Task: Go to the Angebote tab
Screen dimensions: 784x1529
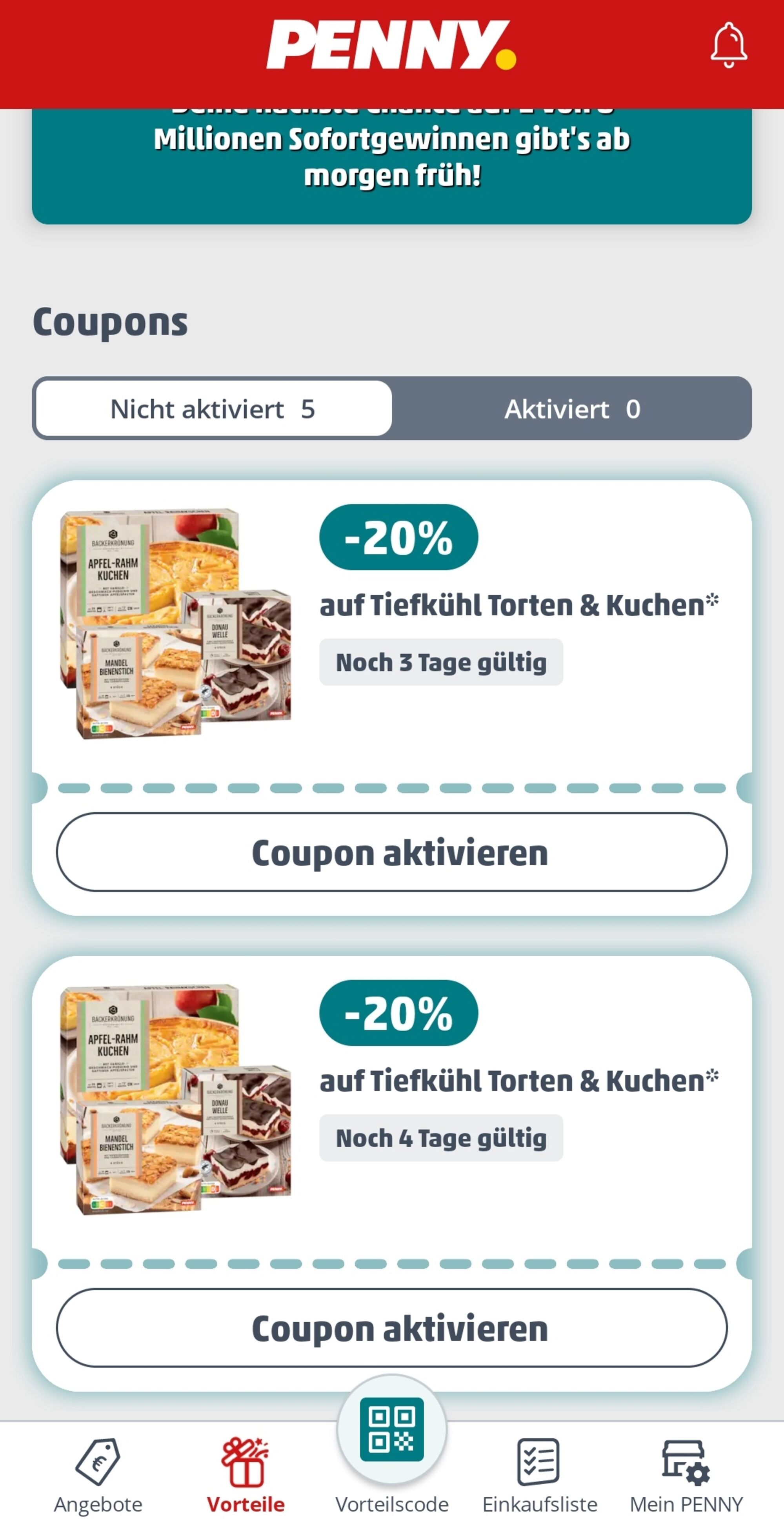Action: coord(98,1475)
